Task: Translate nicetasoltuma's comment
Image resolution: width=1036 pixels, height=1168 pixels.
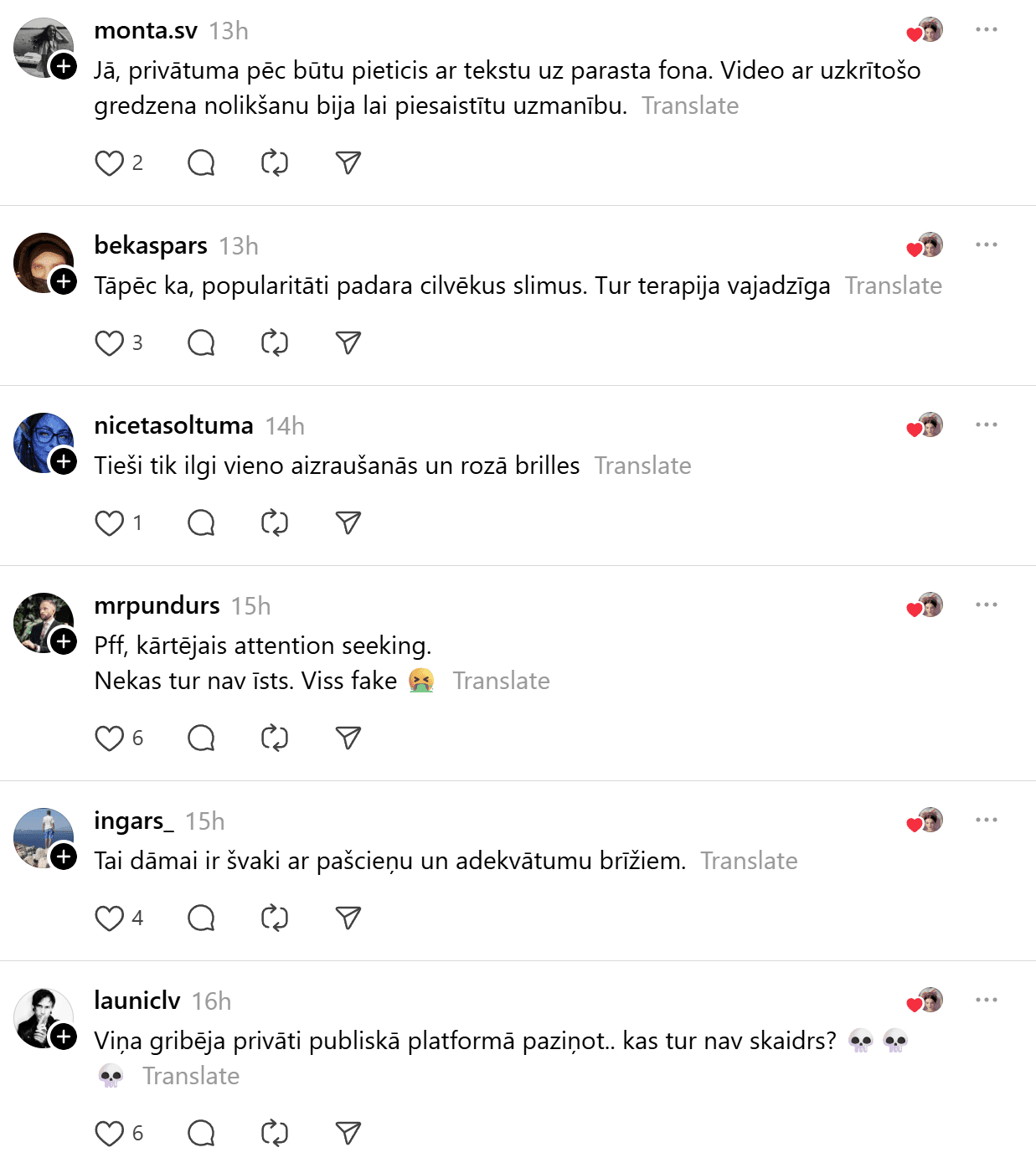Action: pos(642,466)
